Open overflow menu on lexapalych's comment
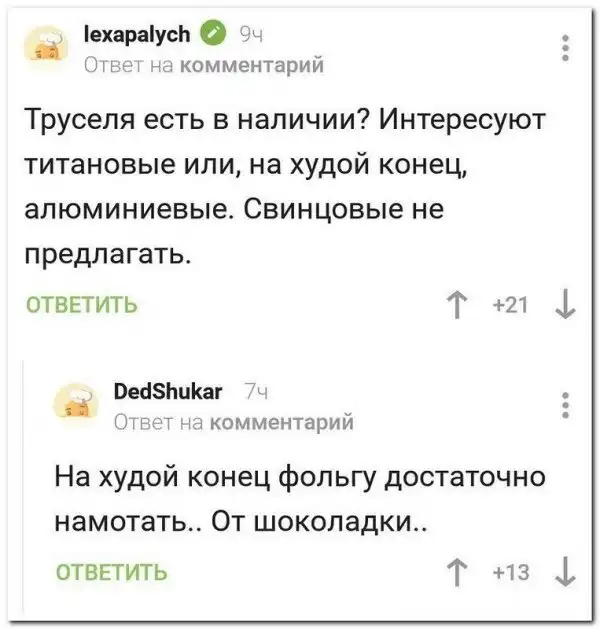The height and width of the screenshot is (629, 600). [x=566, y=48]
